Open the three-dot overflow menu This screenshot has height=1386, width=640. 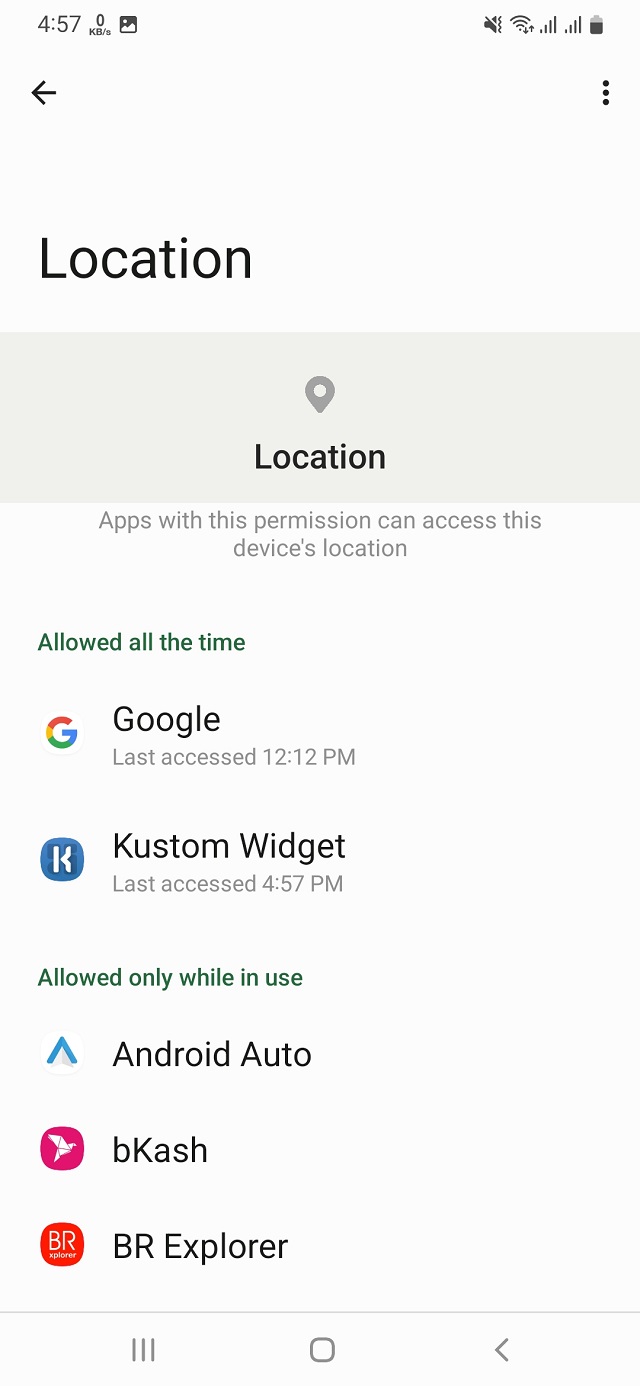coord(605,93)
